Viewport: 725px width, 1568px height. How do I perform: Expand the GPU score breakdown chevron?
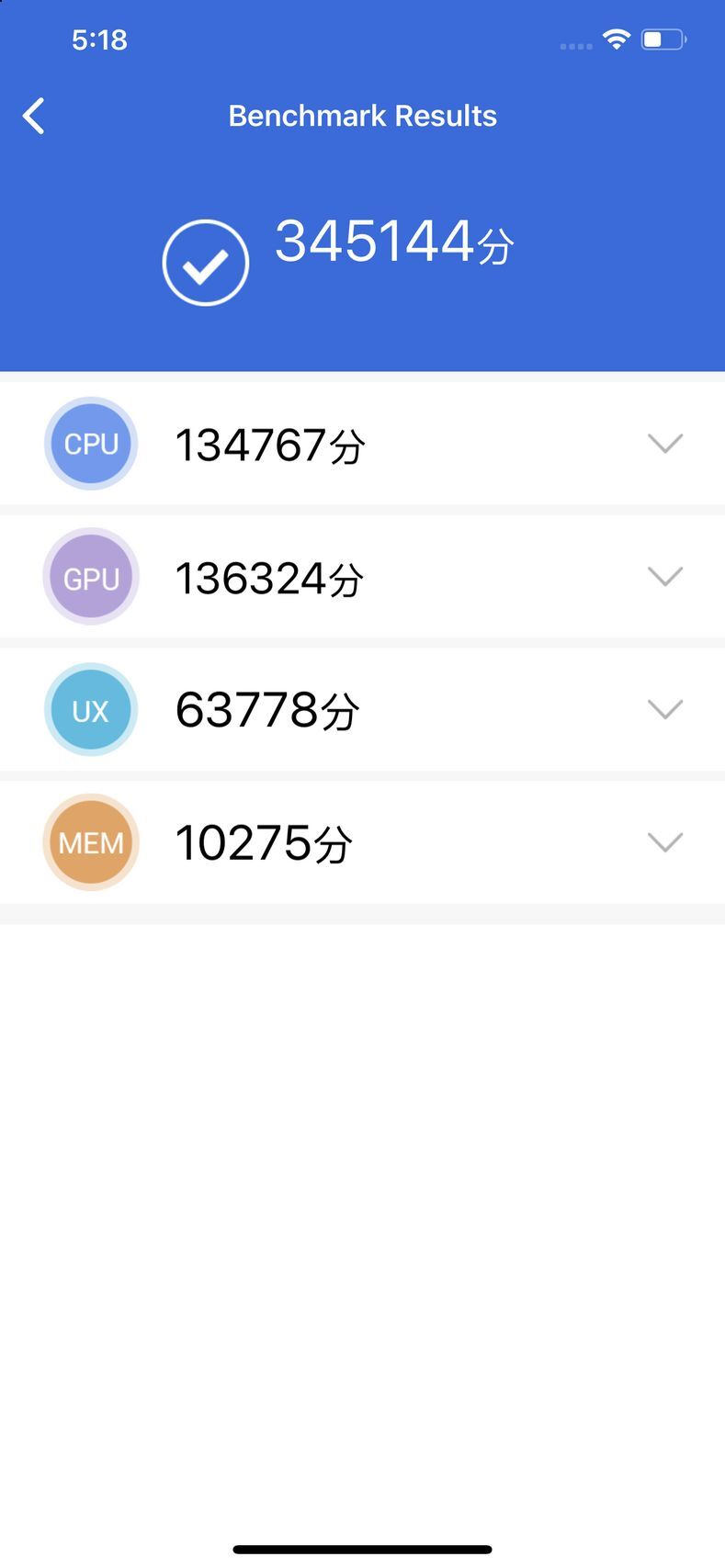[x=664, y=576]
